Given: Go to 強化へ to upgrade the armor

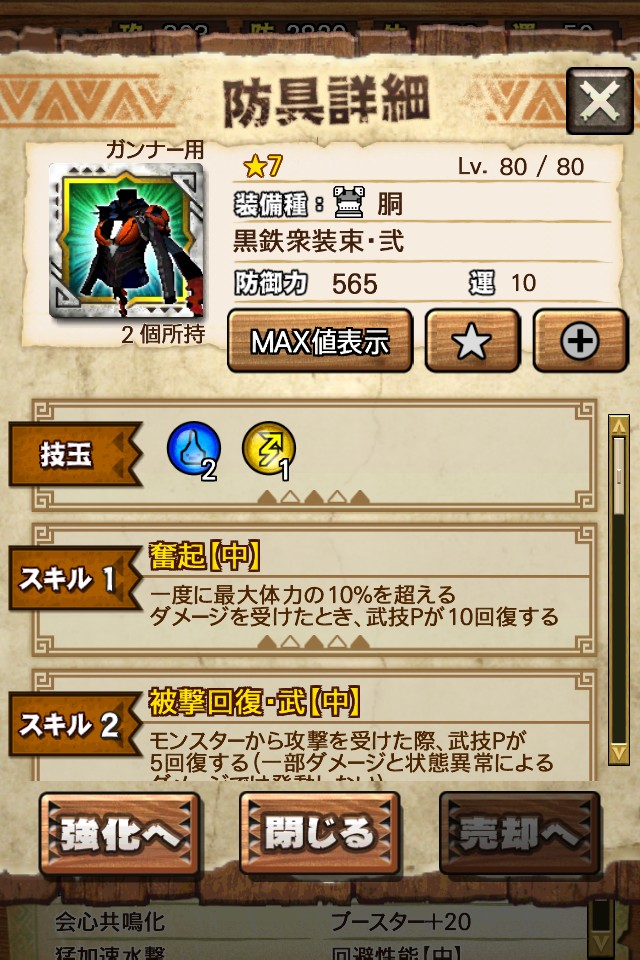Looking at the screenshot, I should point(119,834).
